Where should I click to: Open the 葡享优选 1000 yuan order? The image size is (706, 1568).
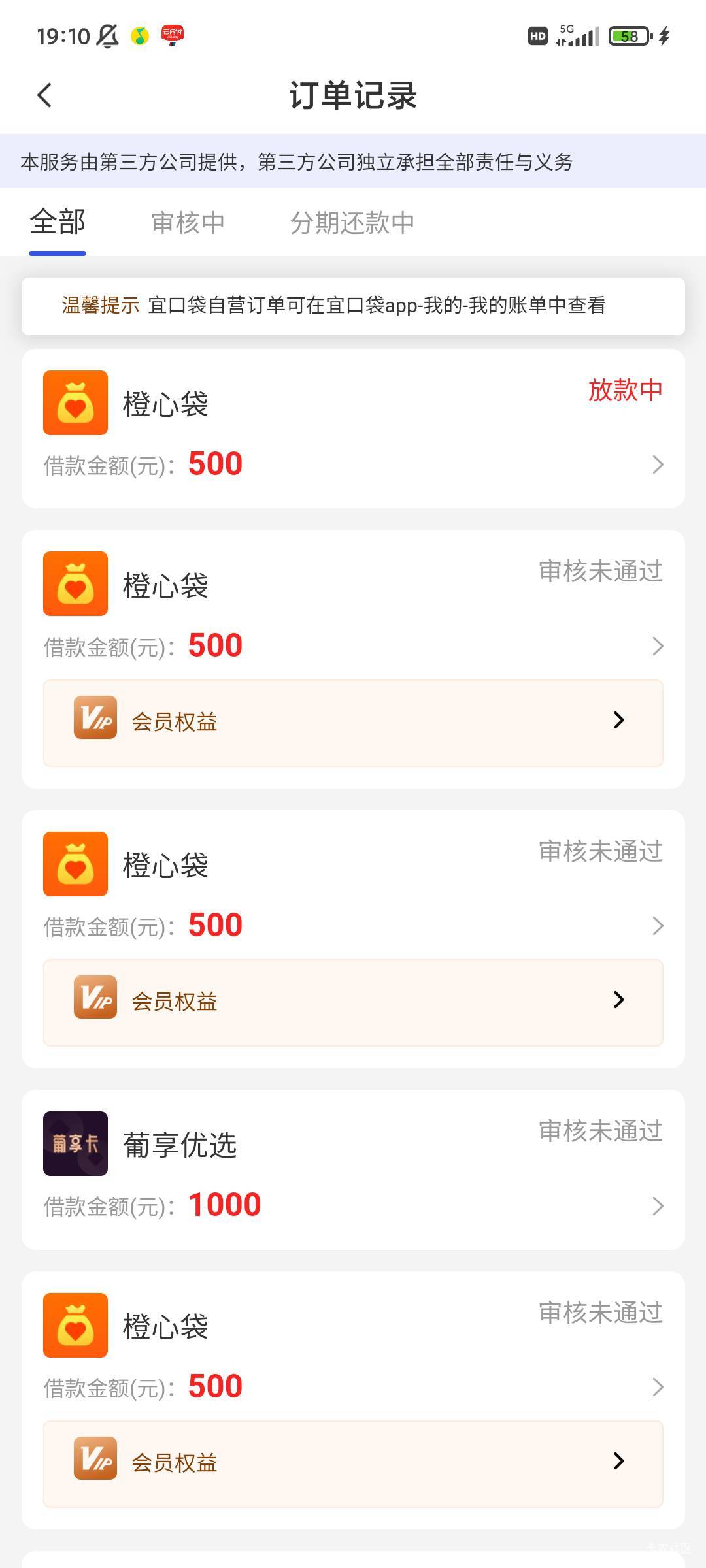click(x=353, y=1169)
